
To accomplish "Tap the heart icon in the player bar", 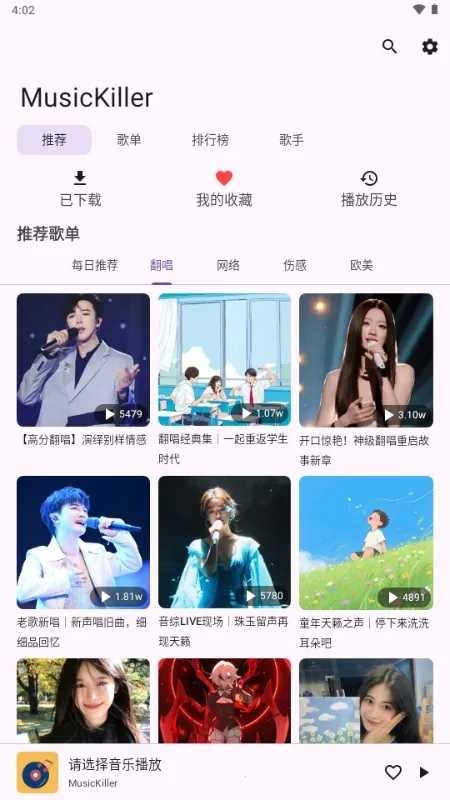I will (x=393, y=772).
